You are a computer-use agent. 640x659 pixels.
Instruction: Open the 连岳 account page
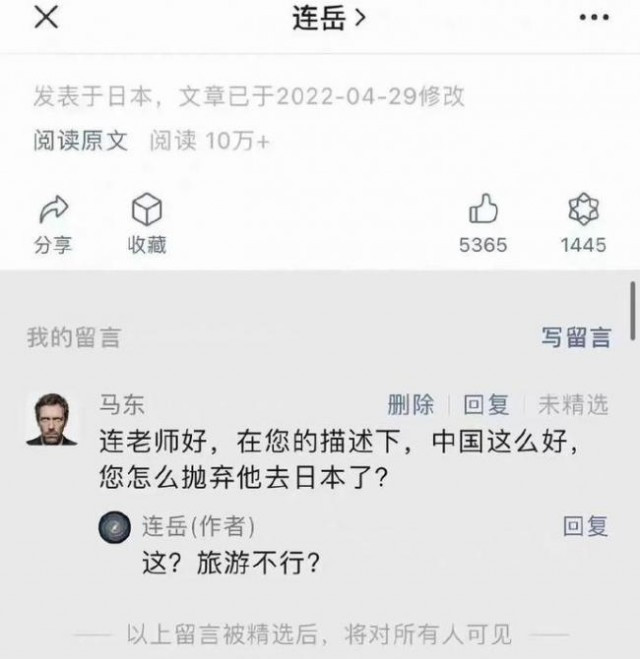(x=328, y=19)
